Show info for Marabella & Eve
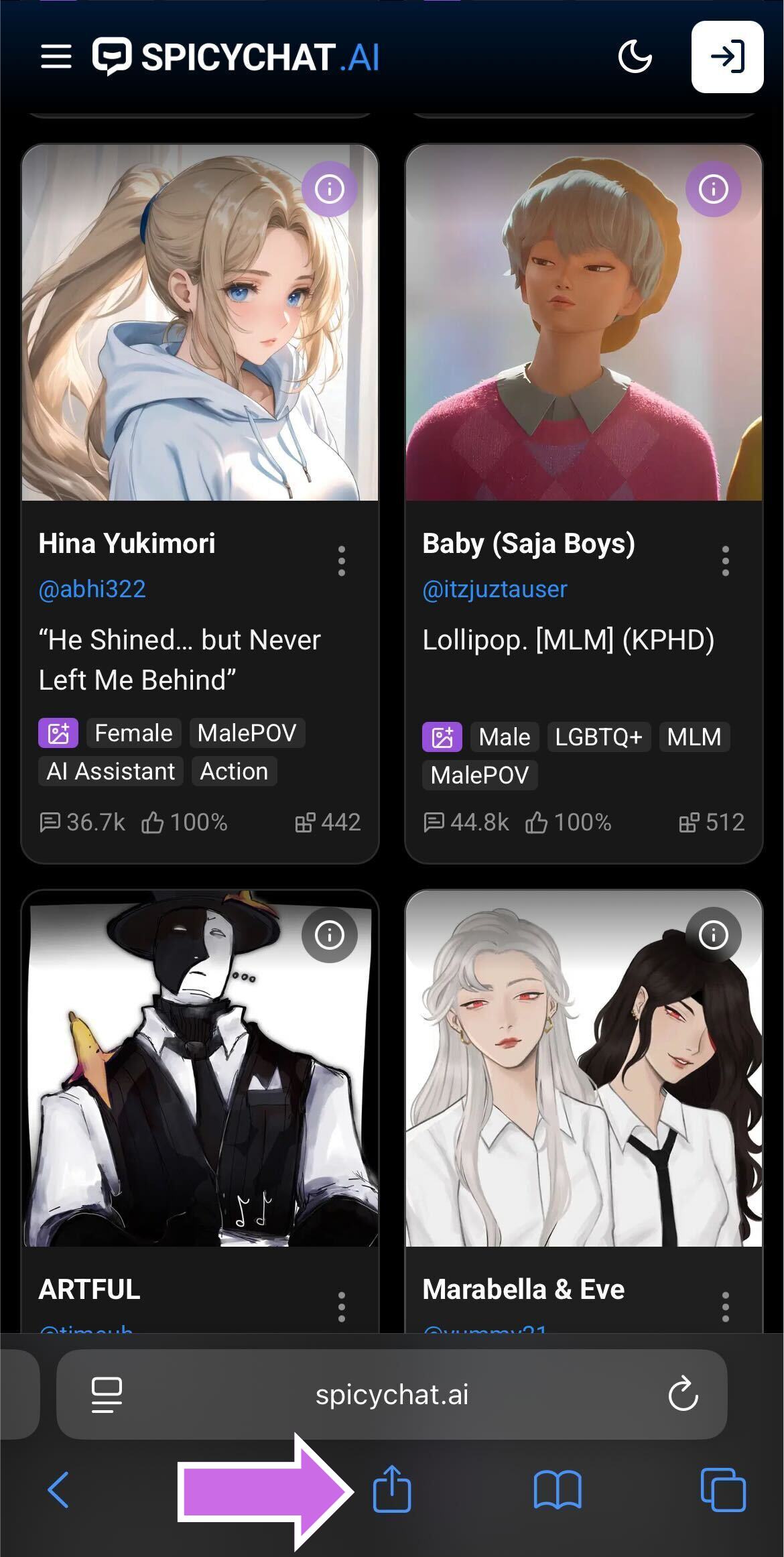The image size is (784, 1557). [713, 935]
